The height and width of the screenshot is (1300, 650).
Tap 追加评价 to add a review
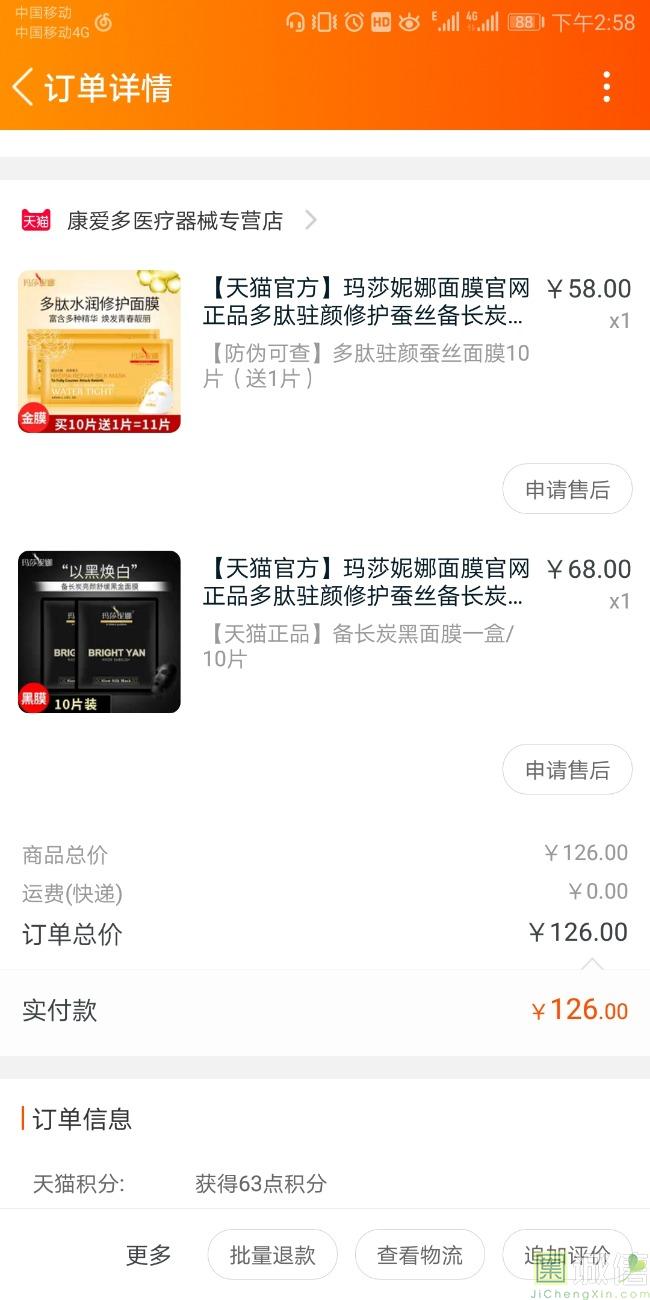tap(567, 1255)
